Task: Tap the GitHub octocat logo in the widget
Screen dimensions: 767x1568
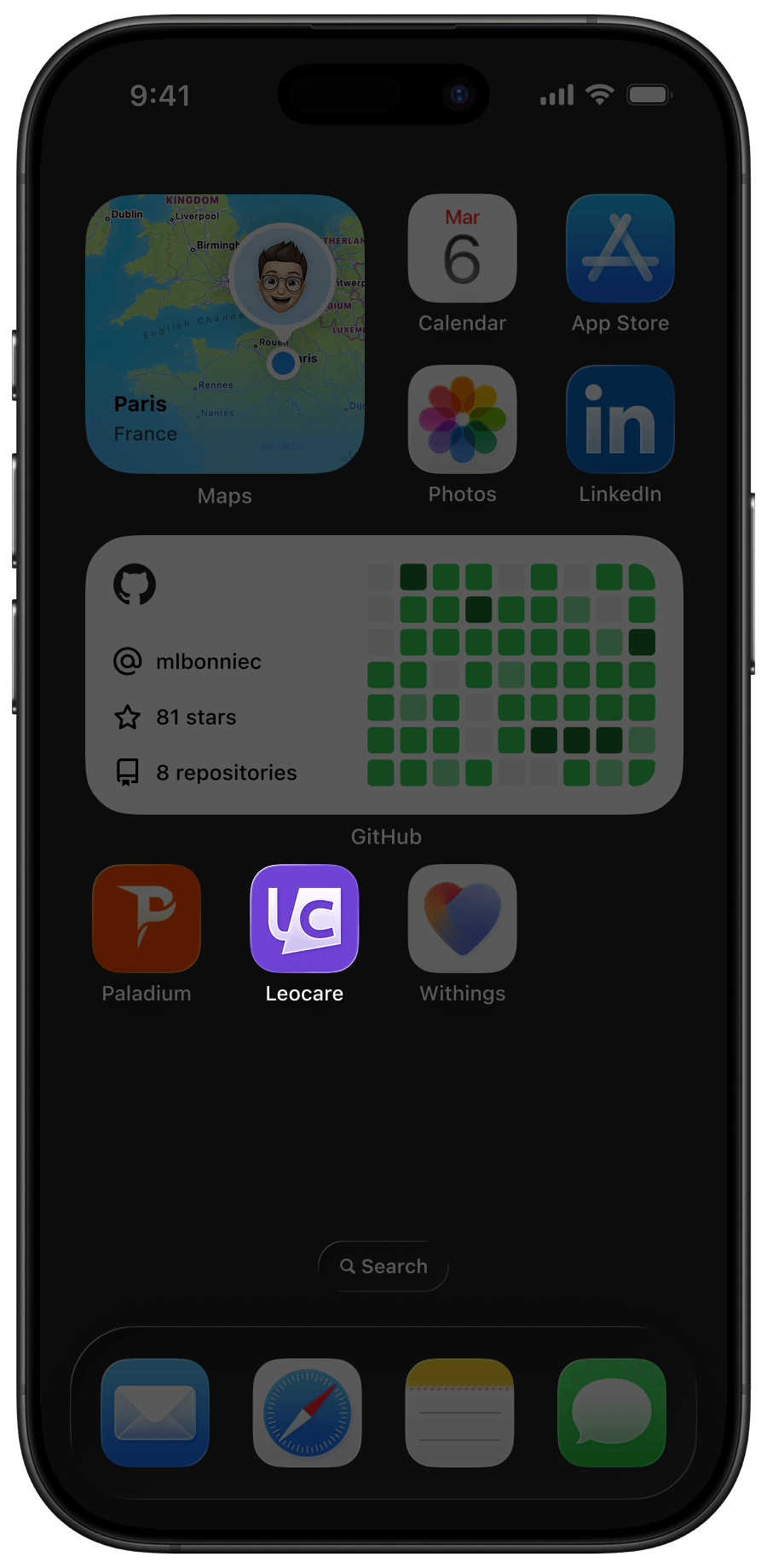Action: [135, 584]
